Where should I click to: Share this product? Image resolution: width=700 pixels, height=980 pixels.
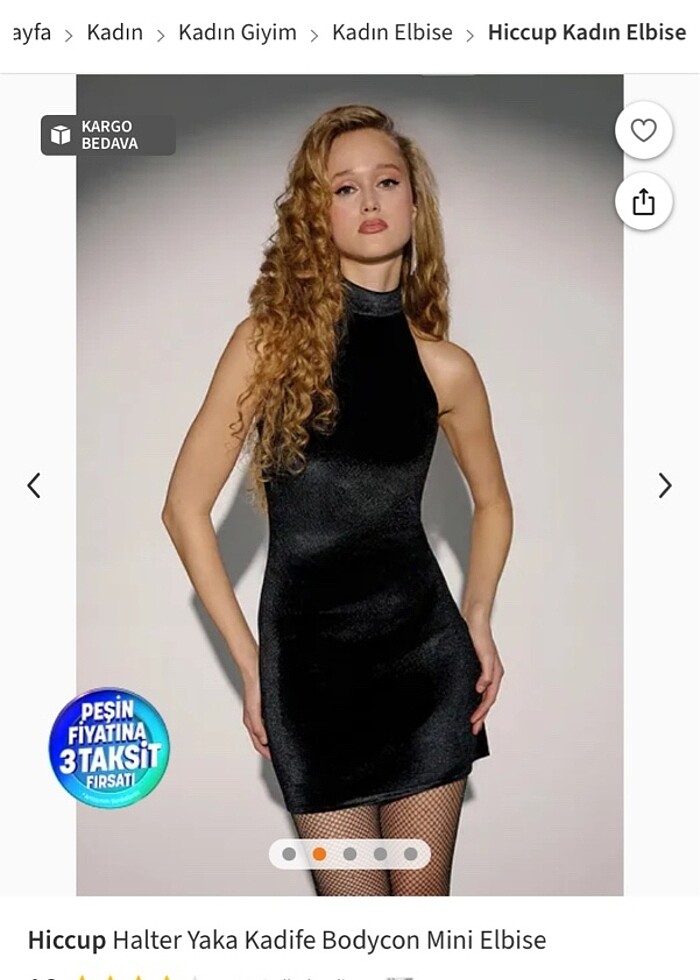(x=643, y=202)
